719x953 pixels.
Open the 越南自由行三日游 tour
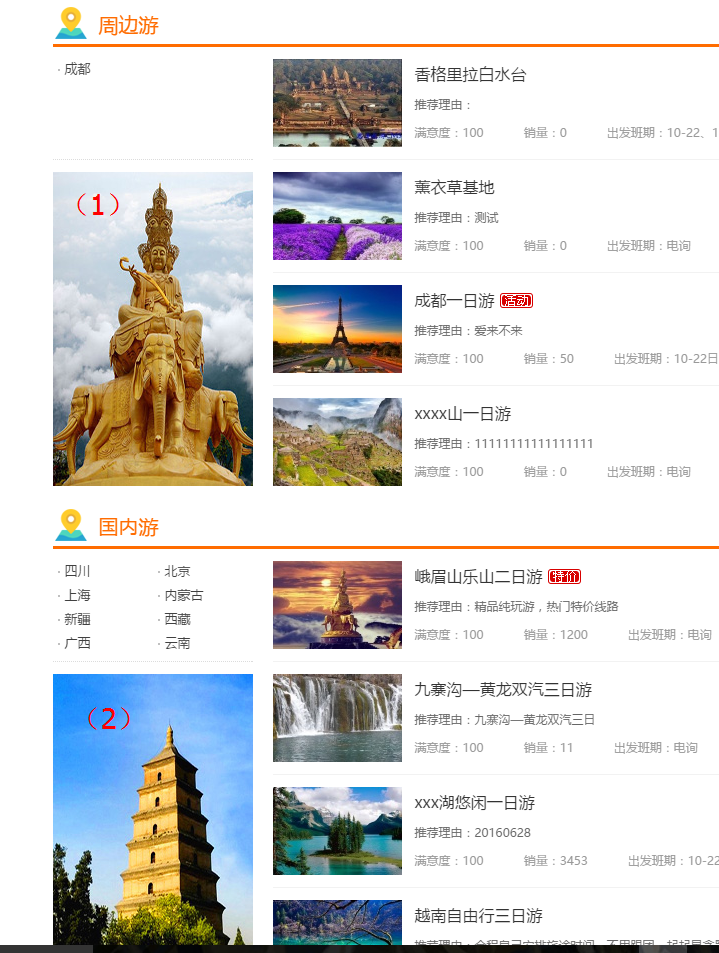click(x=478, y=916)
